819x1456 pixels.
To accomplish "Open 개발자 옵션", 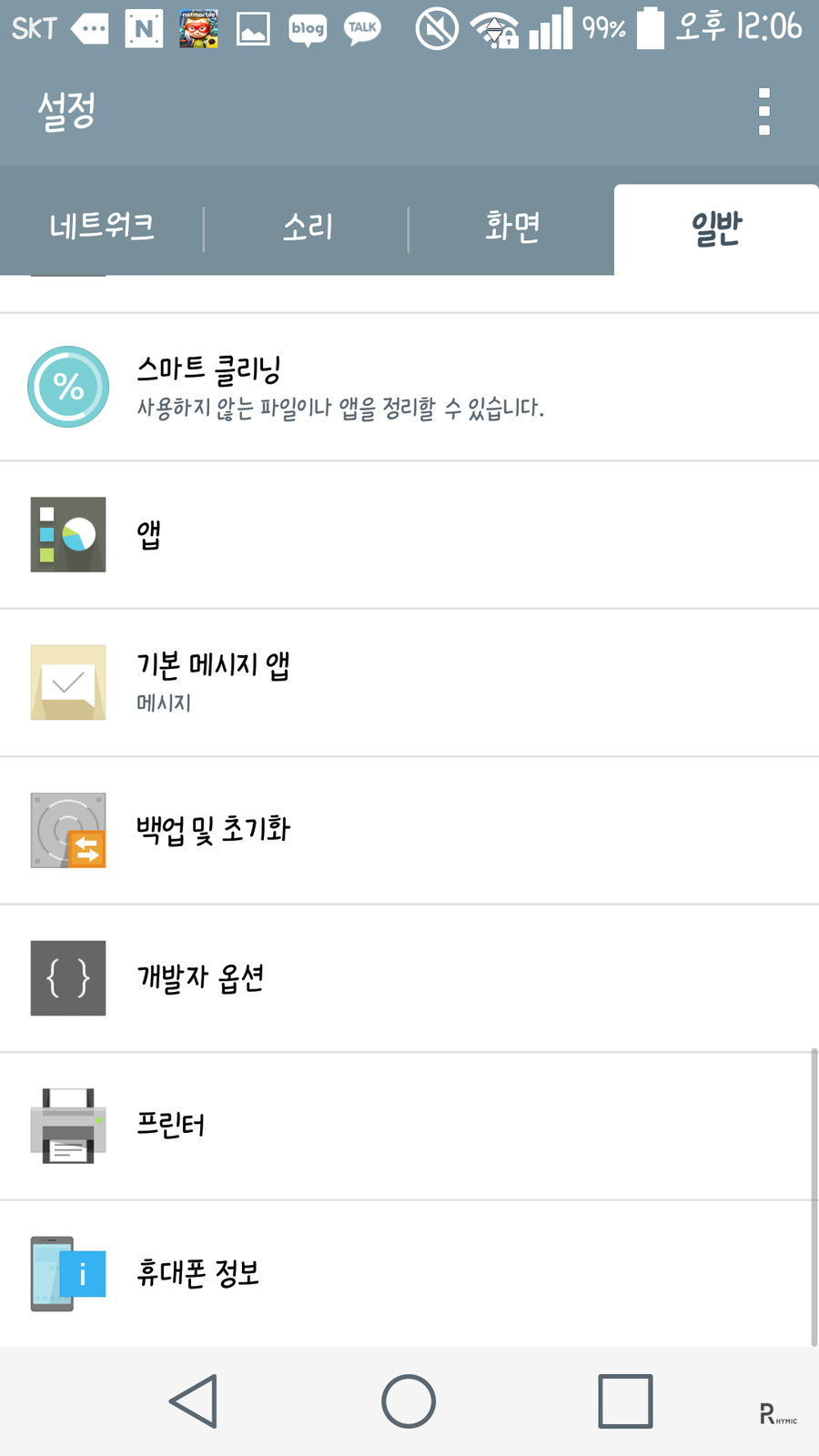I will click(409, 978).
